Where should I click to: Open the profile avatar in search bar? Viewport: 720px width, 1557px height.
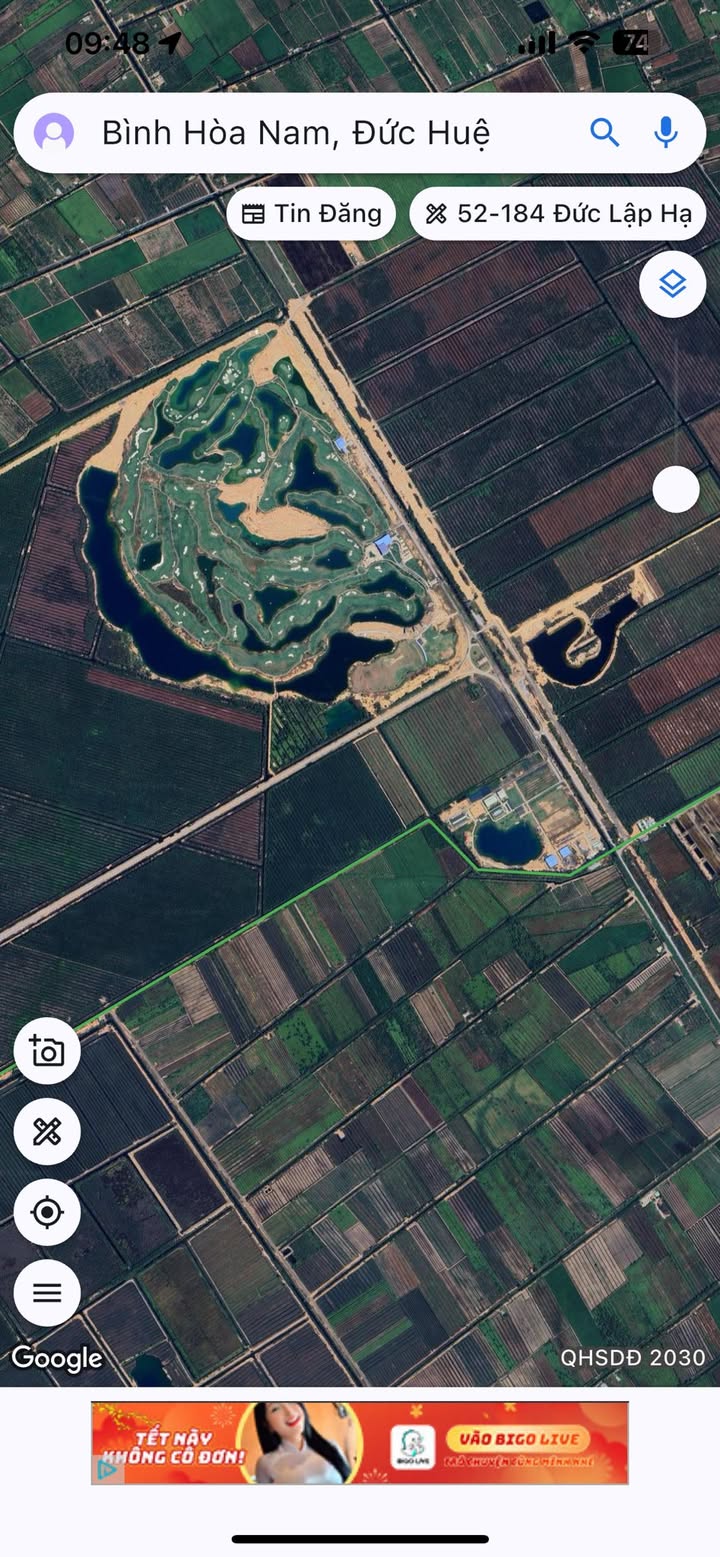click(x=54, y=133)
